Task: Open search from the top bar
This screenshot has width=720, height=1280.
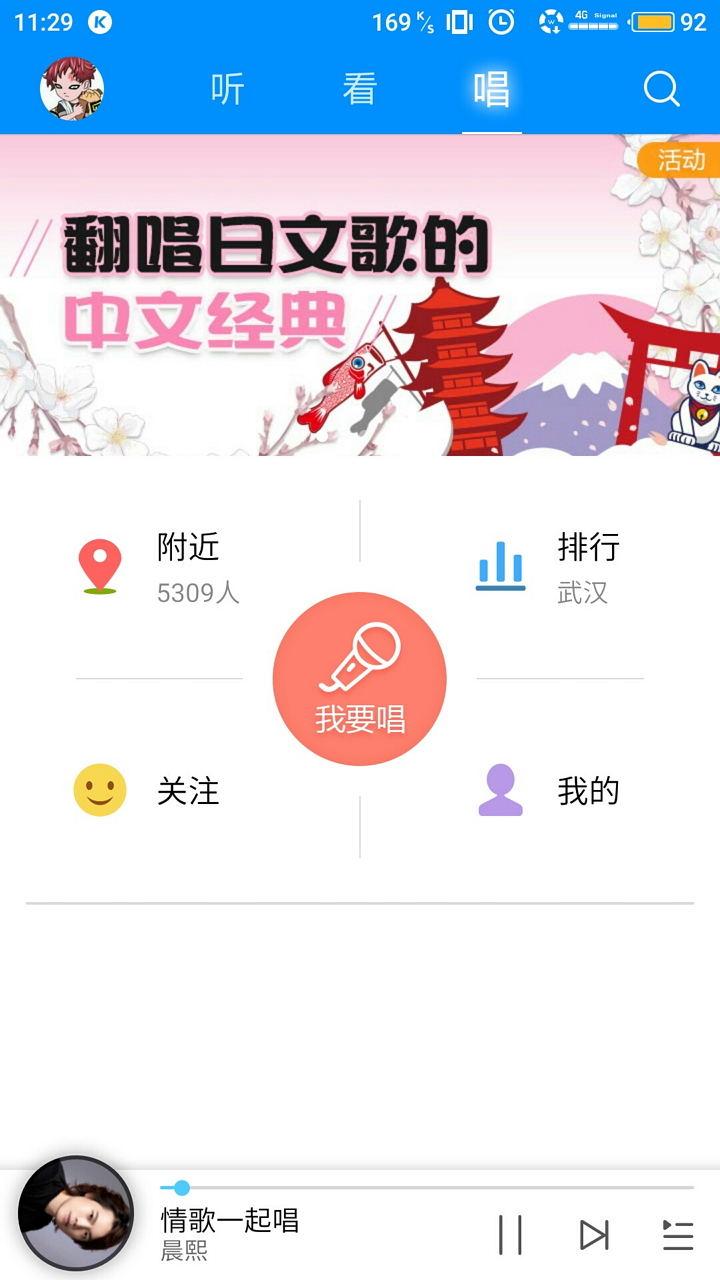Action: pyautogui.click(x=661, y=89)
